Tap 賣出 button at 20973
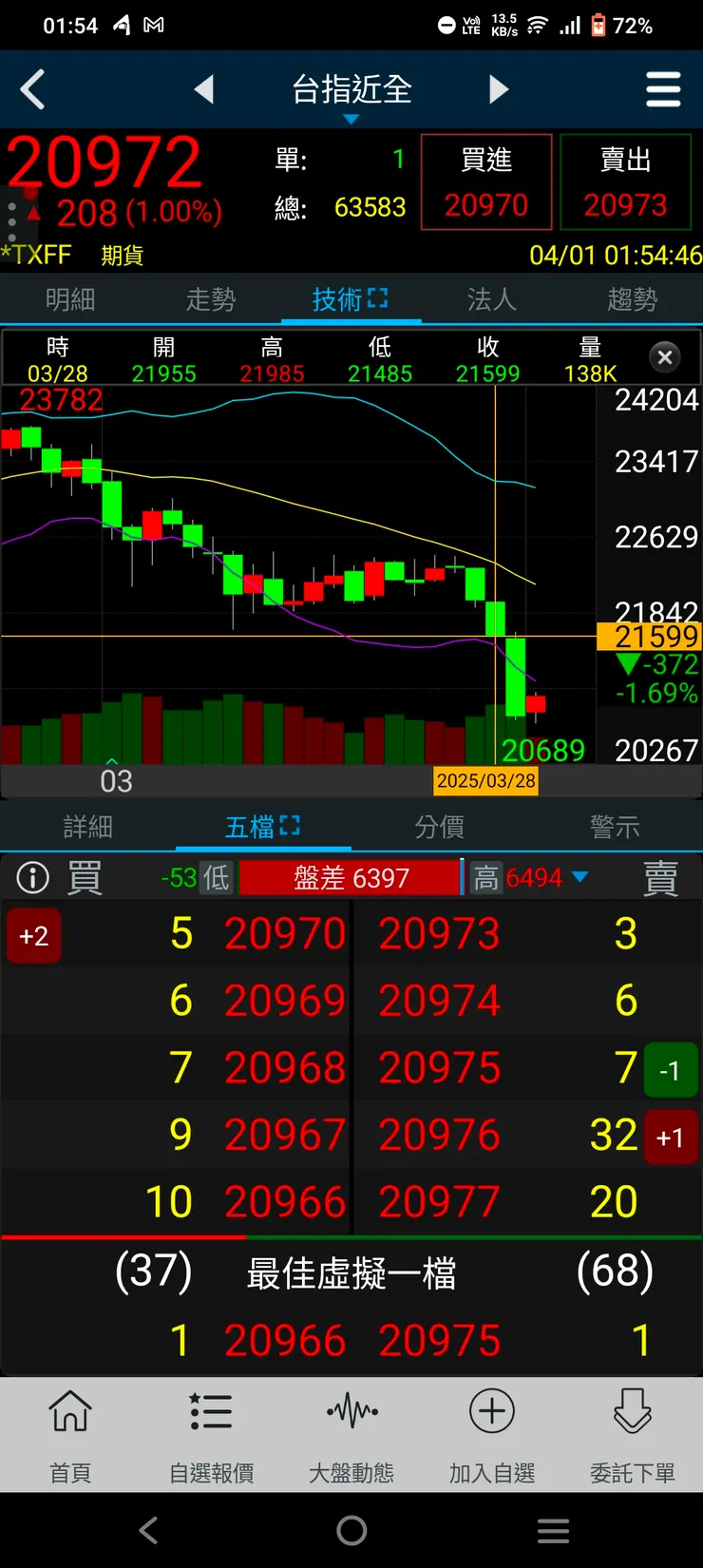Screen dimensions: 703x1568 625,182
